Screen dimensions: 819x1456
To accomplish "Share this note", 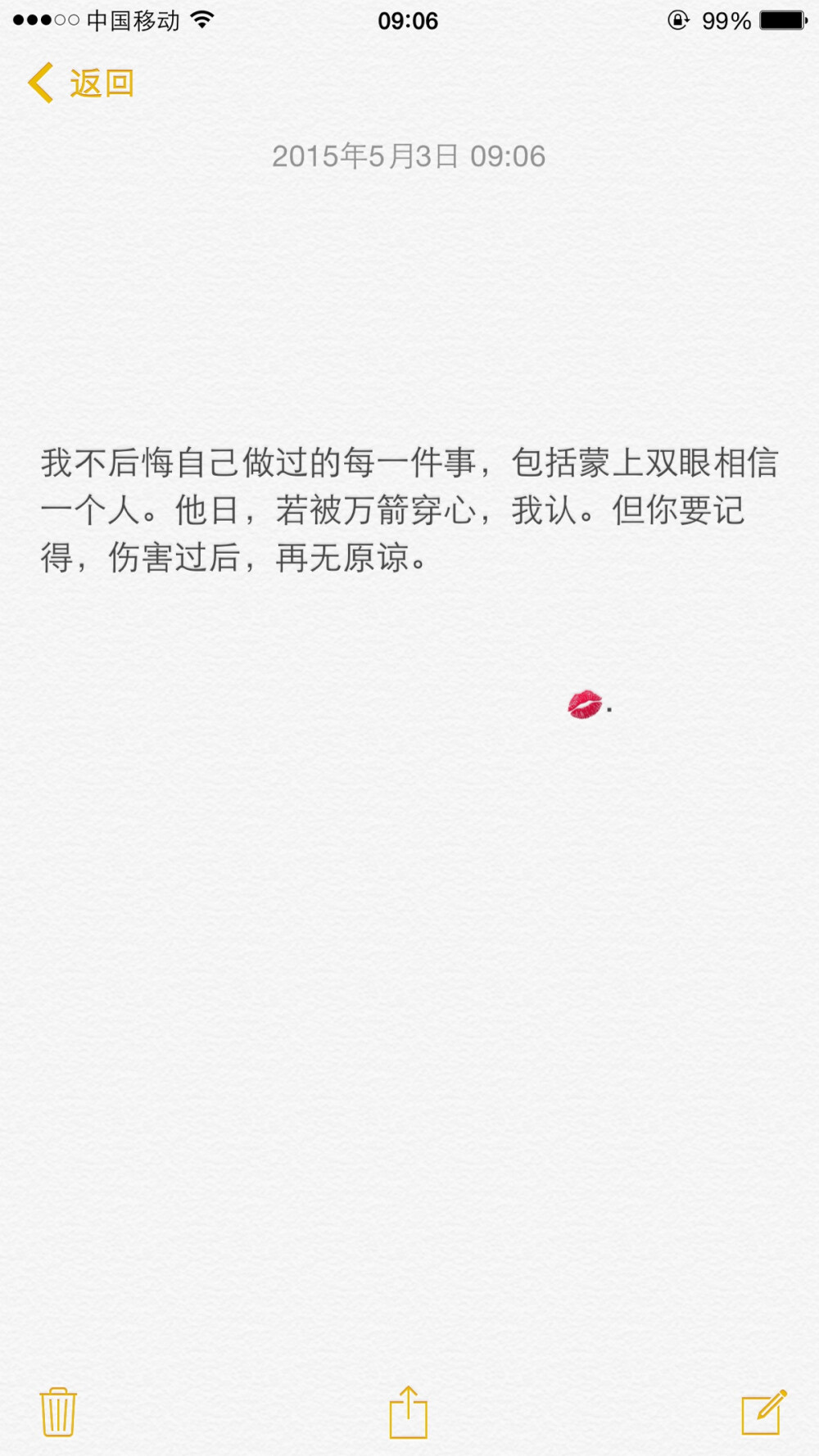I will (409, 1411).
